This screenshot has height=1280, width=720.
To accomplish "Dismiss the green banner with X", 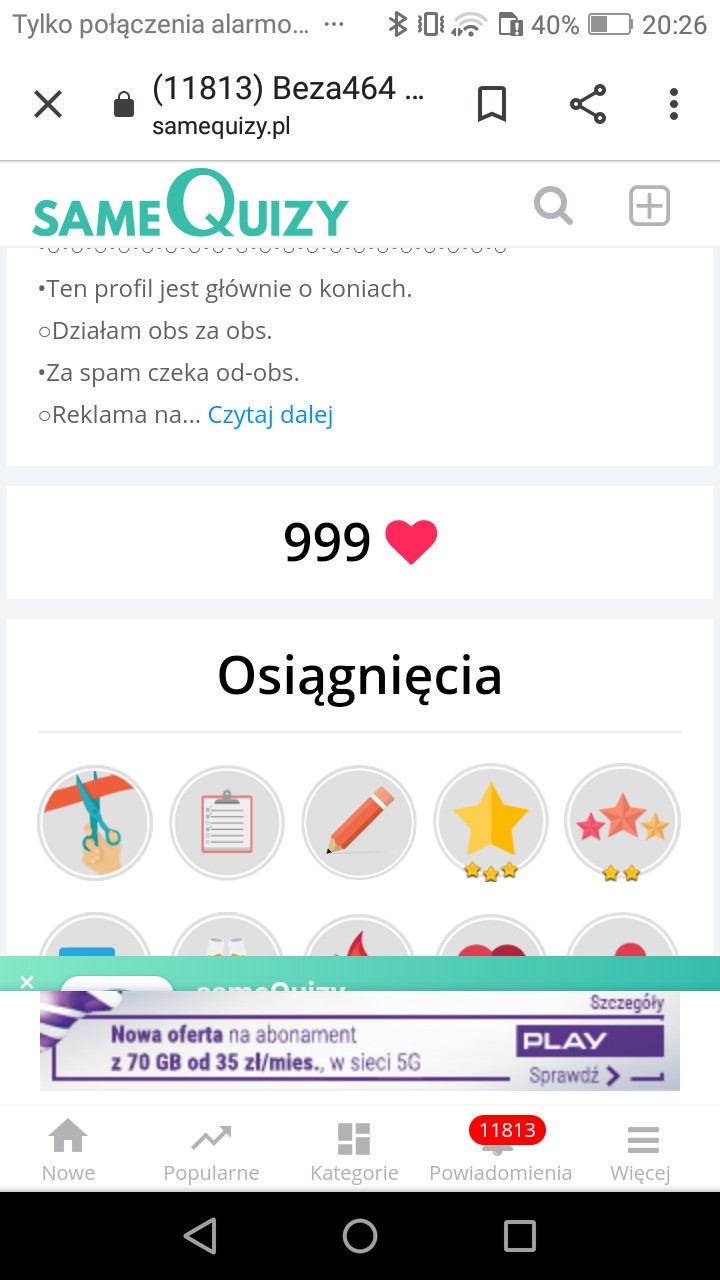I will pyautogui.click(x=27, y=982).
